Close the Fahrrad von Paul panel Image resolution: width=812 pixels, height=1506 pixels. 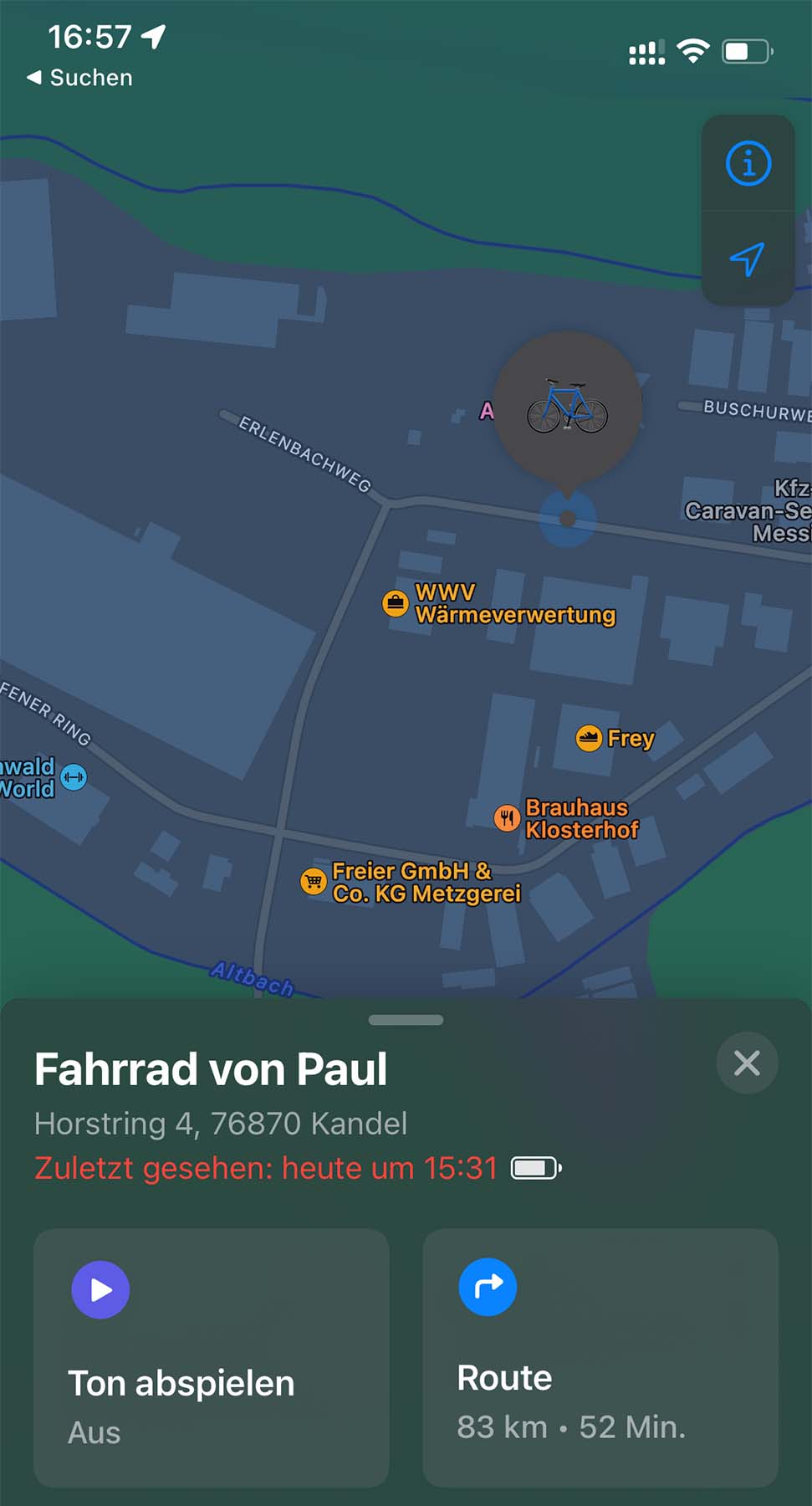coord(746,1063)
